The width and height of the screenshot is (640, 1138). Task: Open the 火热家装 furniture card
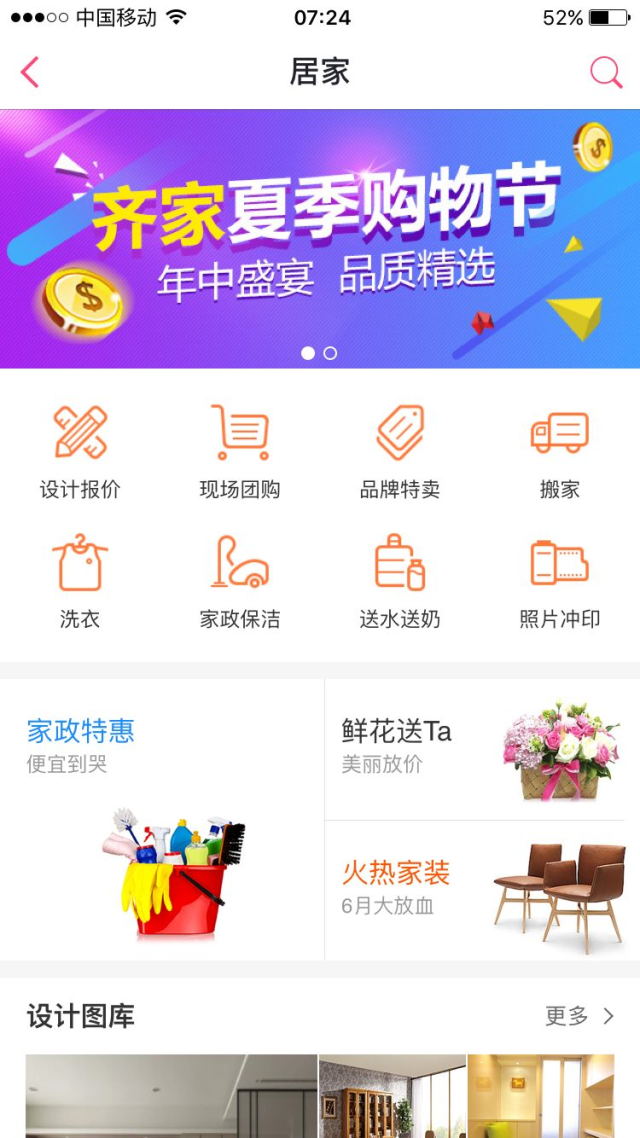480,890
